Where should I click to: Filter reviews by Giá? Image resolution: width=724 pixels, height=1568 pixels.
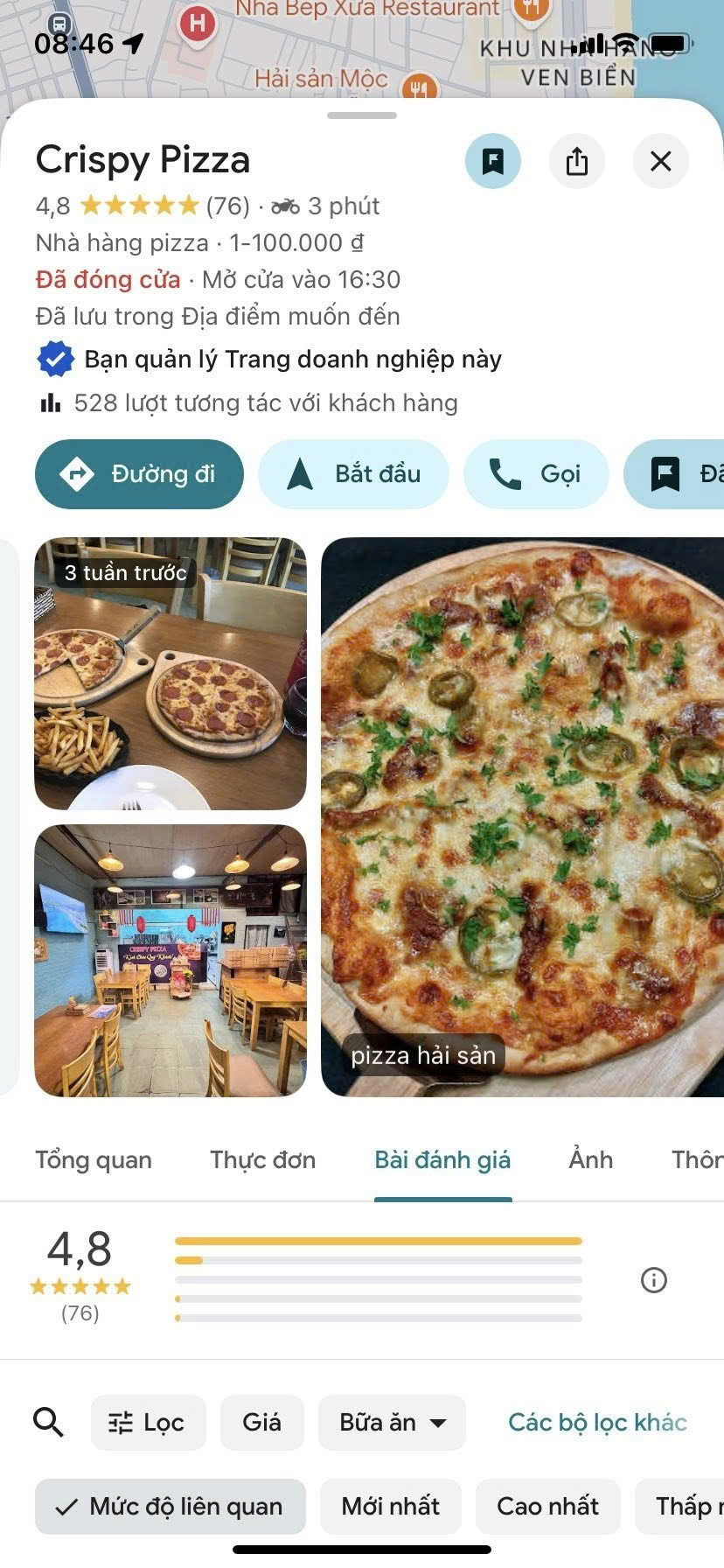[x=261, y=1423]
